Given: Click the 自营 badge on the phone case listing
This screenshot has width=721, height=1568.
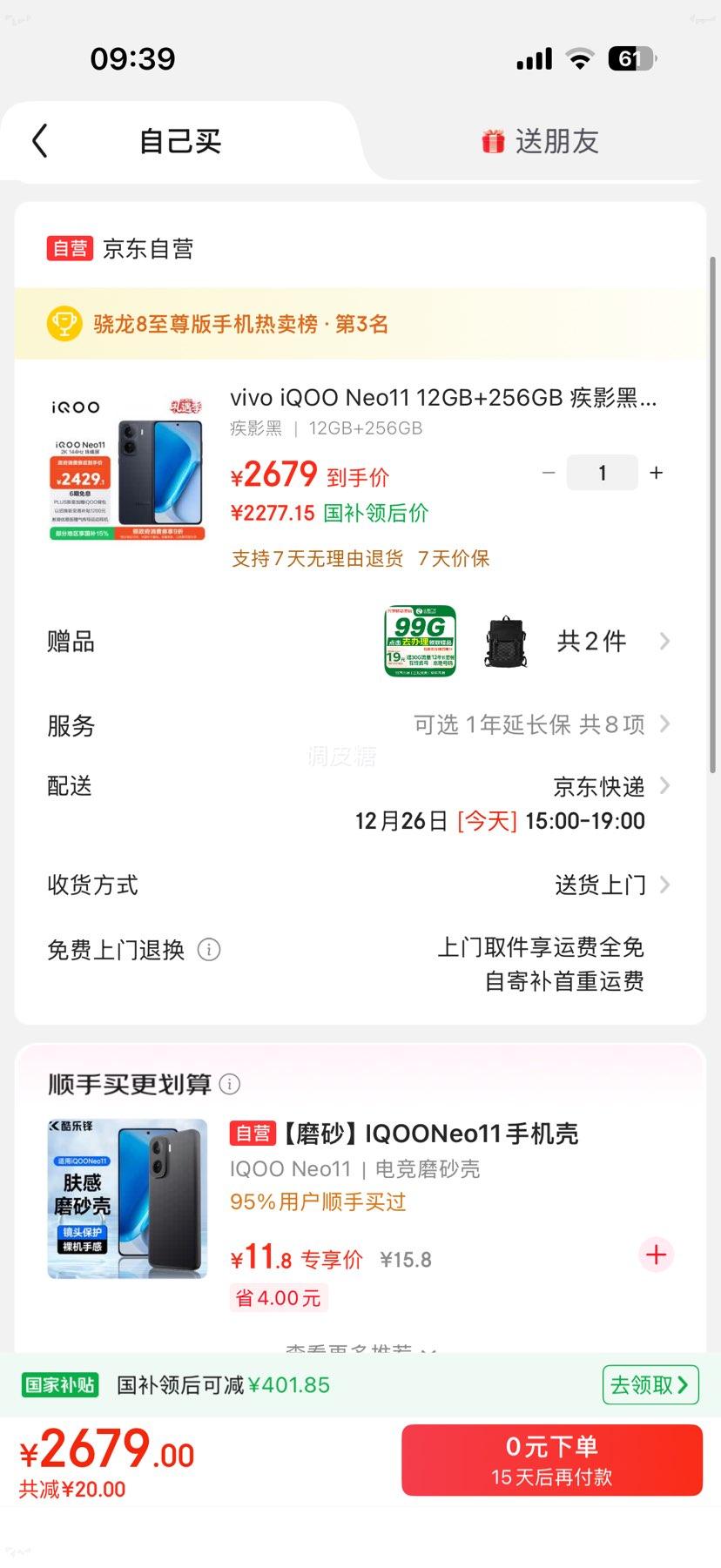Looking at the screenshot, I should pyautogui.click(x=253, y=1133).
